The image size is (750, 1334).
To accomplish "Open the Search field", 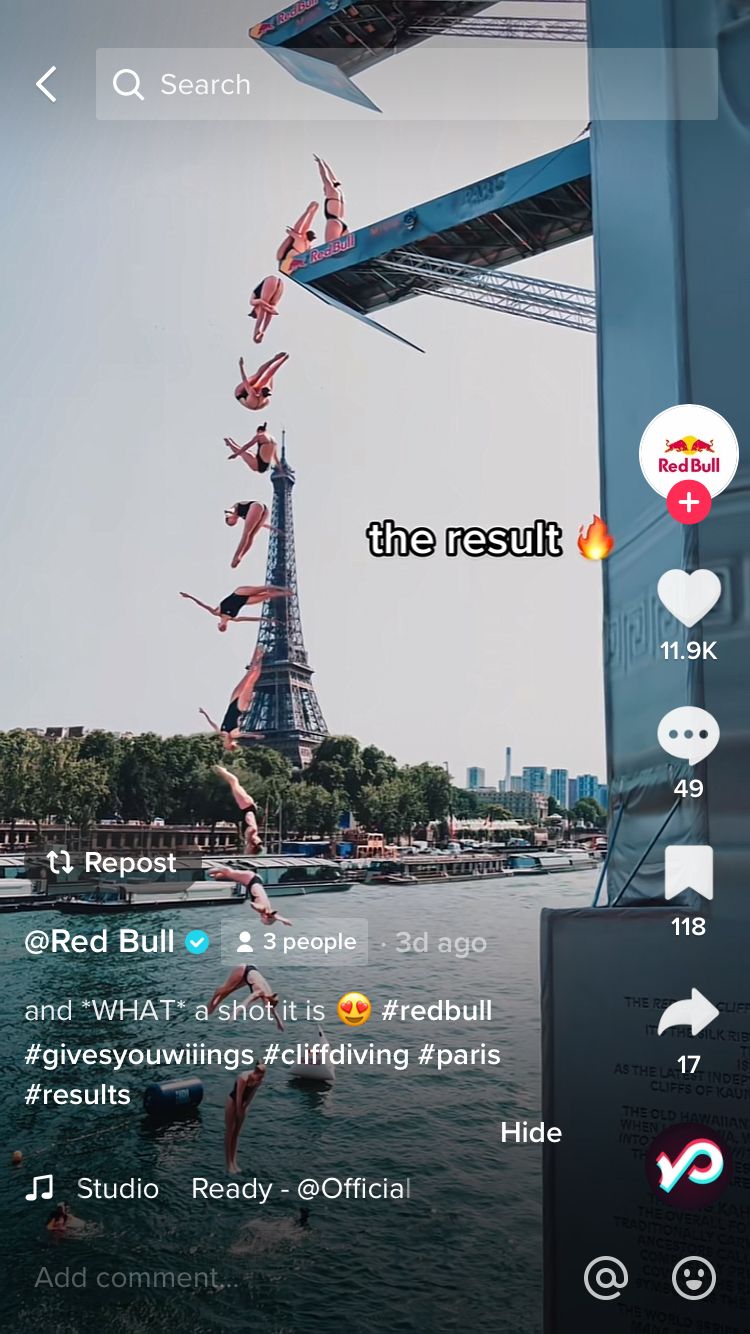I will click(406, 85).
